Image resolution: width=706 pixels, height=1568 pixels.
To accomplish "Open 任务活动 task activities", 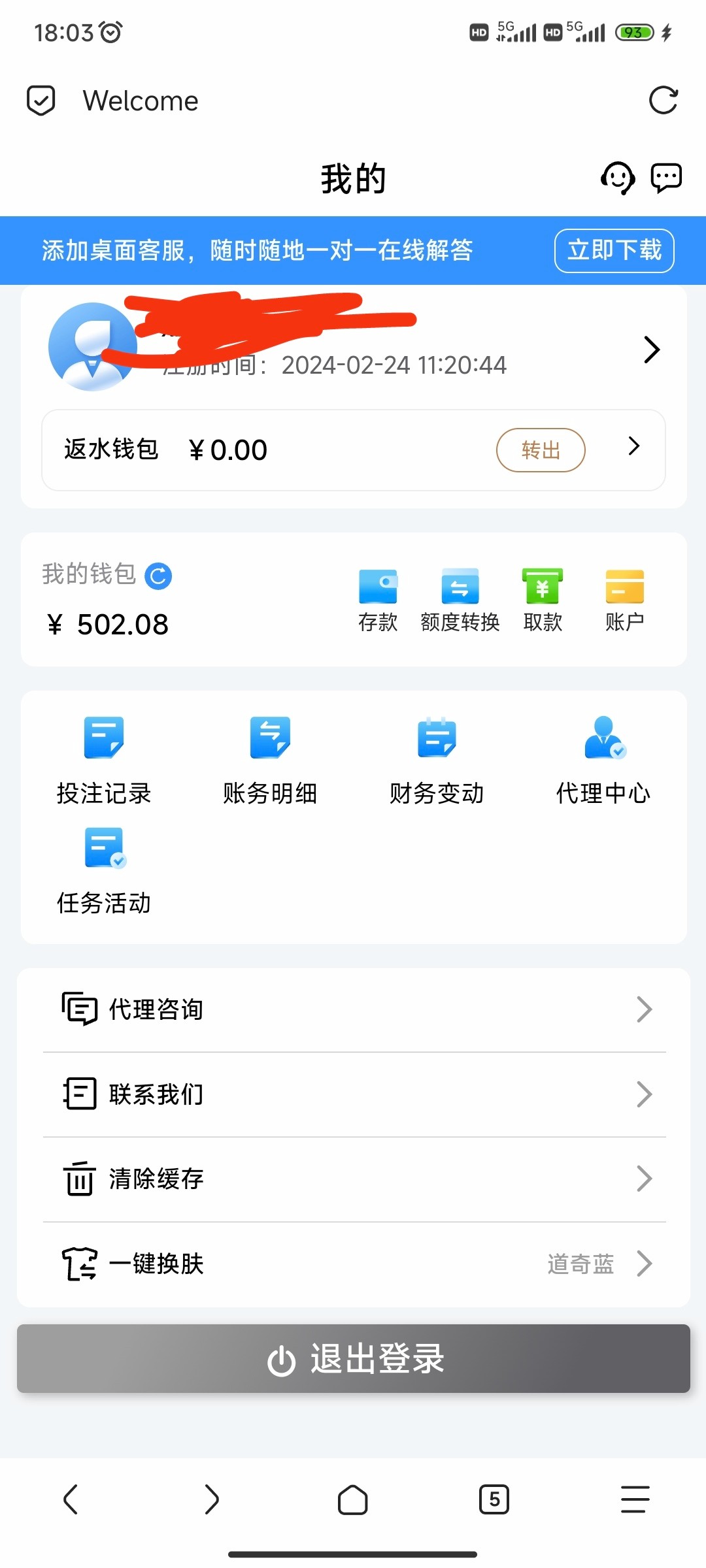I will 103,869.
